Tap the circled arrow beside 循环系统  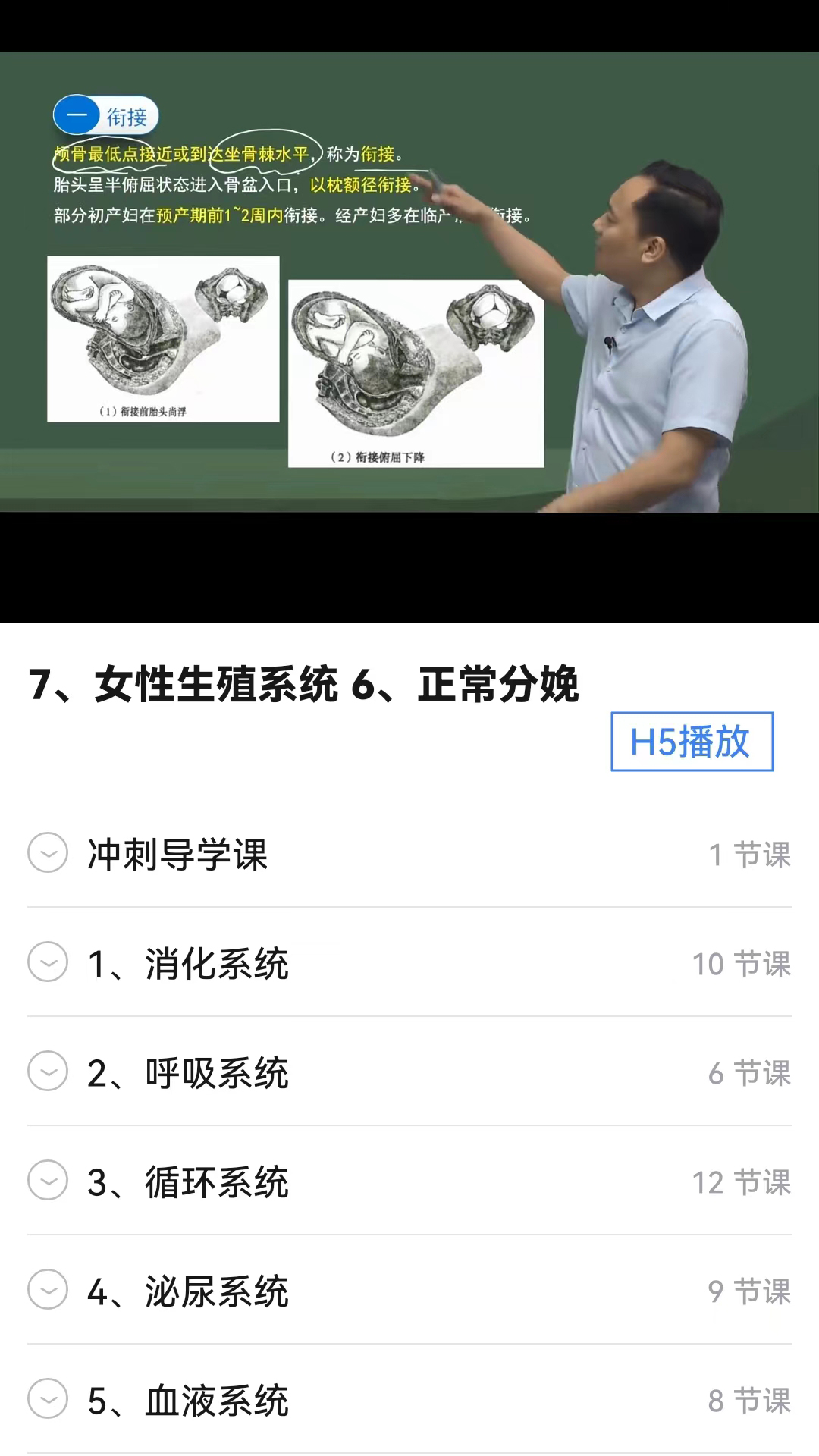tap(48, 1179)
